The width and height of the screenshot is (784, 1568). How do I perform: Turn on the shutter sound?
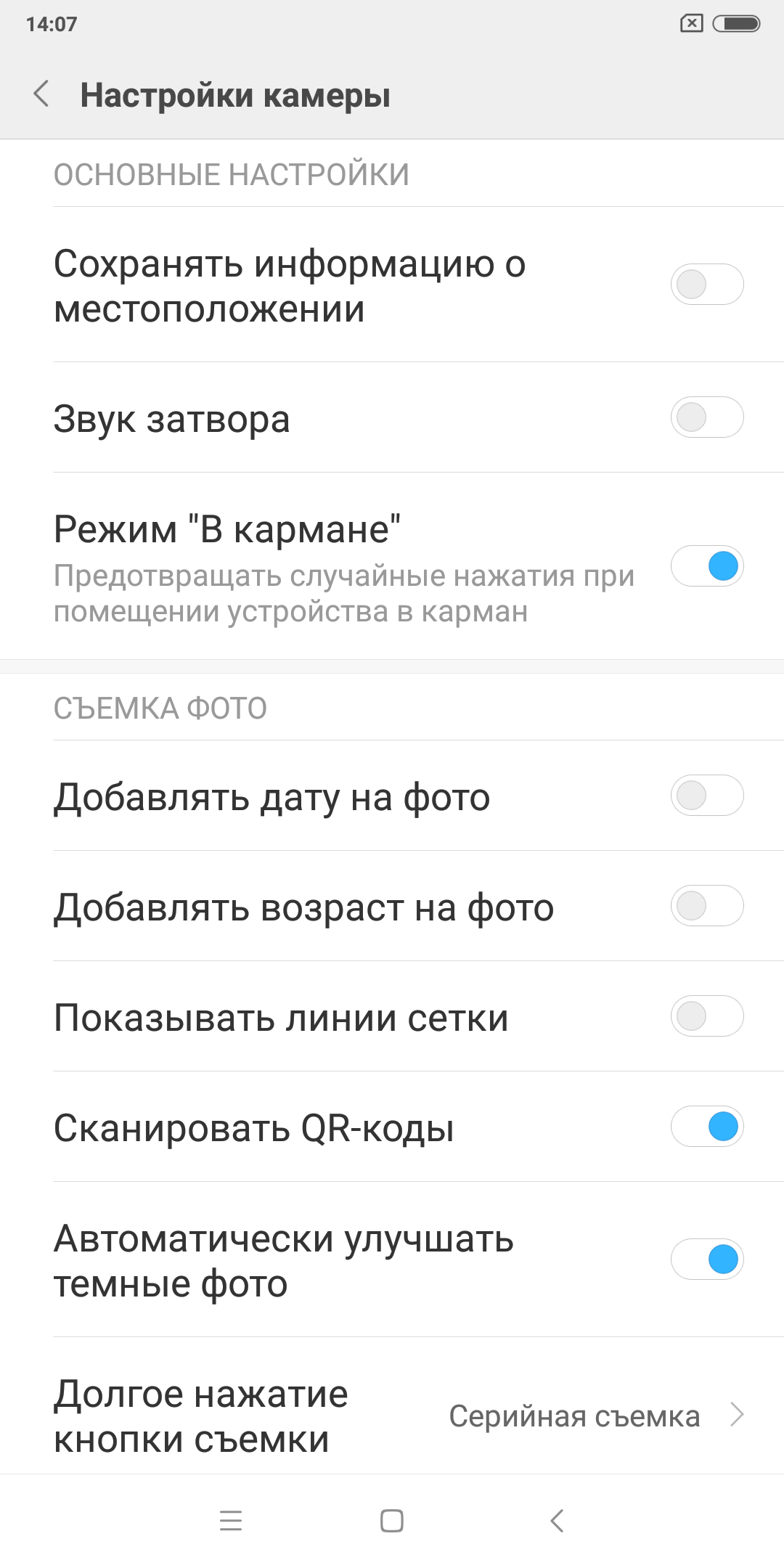[707, 417]
